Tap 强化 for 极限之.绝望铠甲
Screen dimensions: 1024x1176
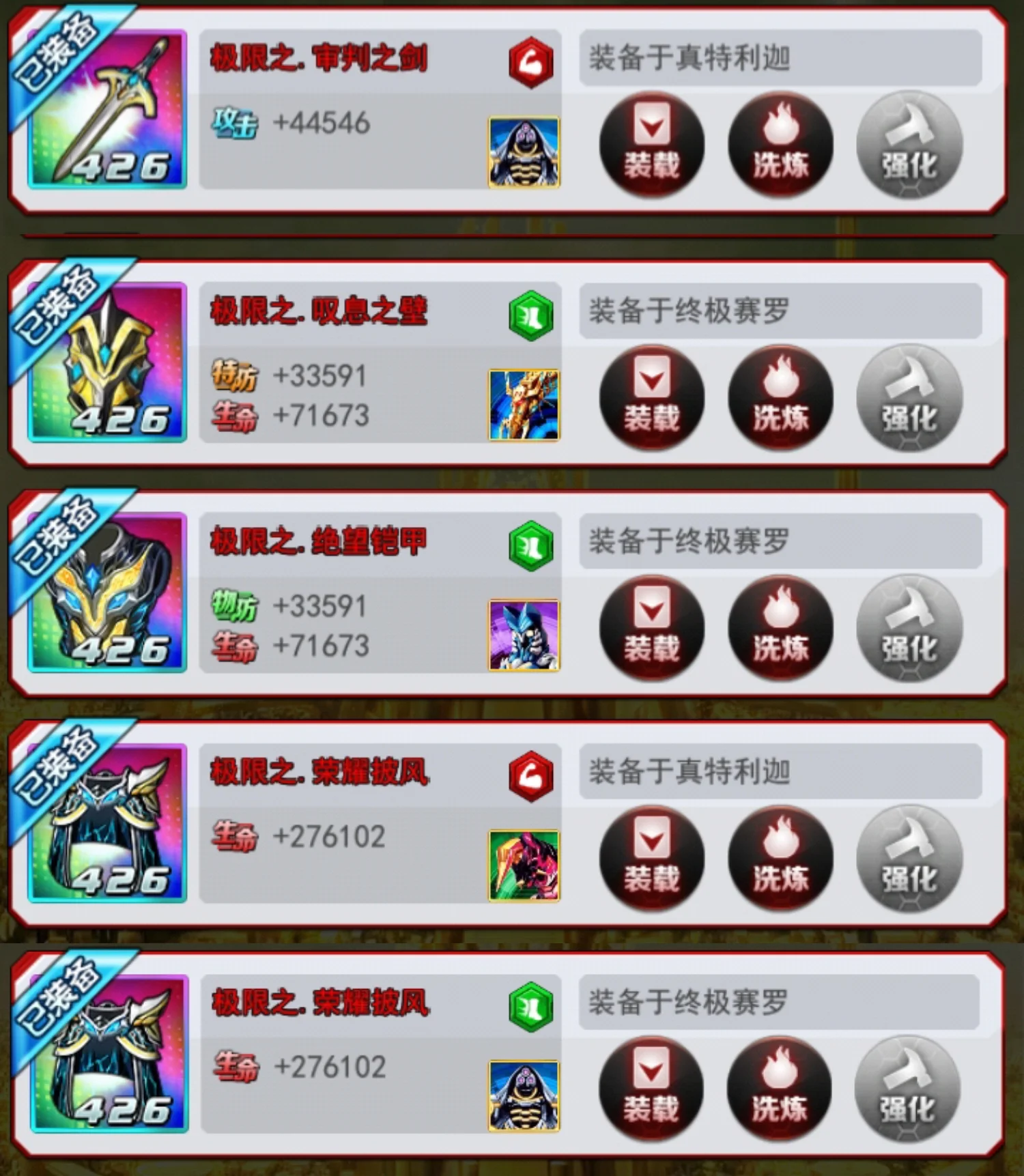coord(909,628)
